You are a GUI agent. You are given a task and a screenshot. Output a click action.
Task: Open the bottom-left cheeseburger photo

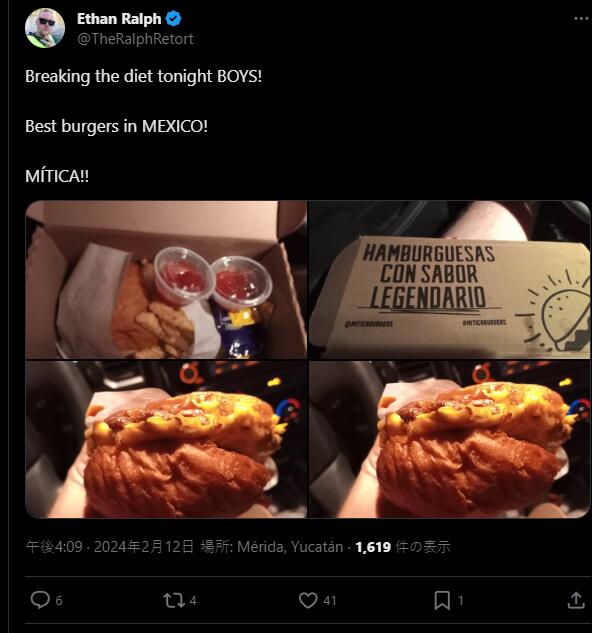pyautogui.click(x=166, y=439)
